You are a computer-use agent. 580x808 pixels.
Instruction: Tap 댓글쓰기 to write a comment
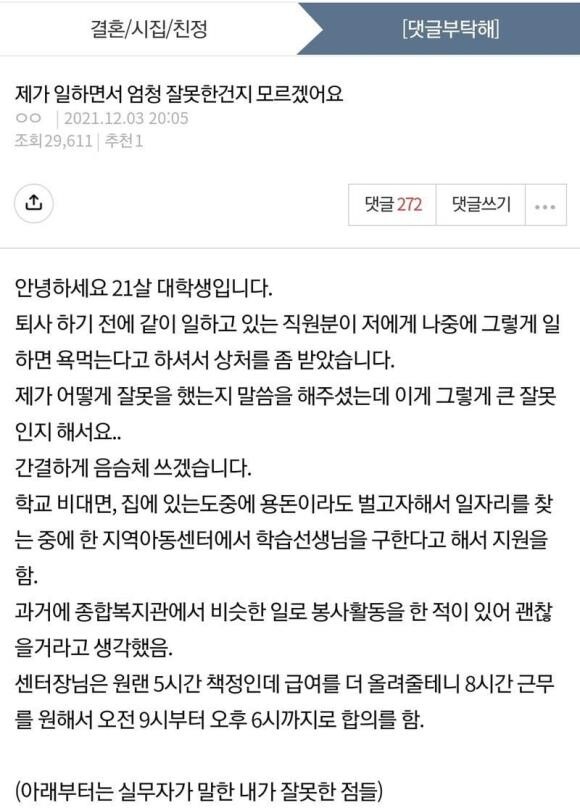coord(481,205)
